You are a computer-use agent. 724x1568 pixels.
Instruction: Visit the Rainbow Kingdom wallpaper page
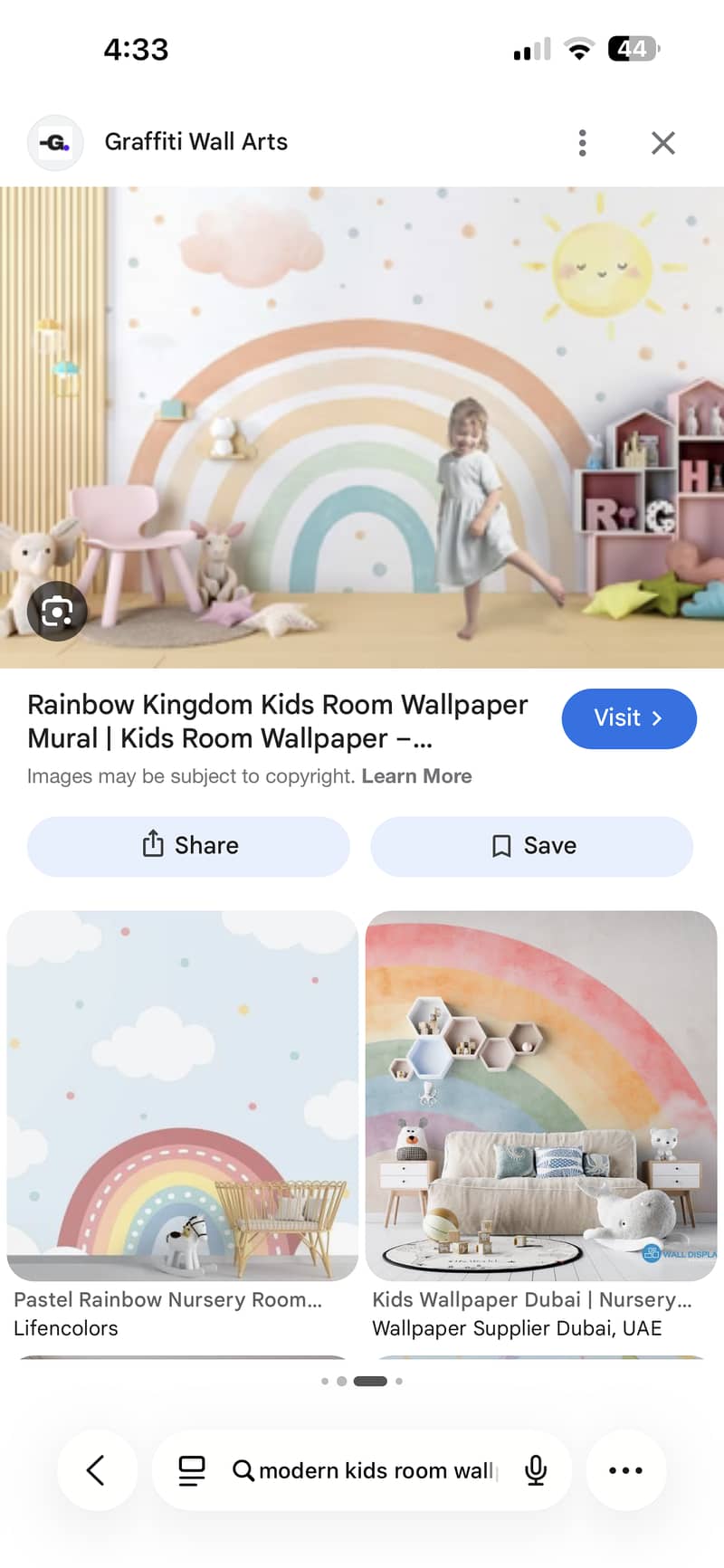coord(628,718)
